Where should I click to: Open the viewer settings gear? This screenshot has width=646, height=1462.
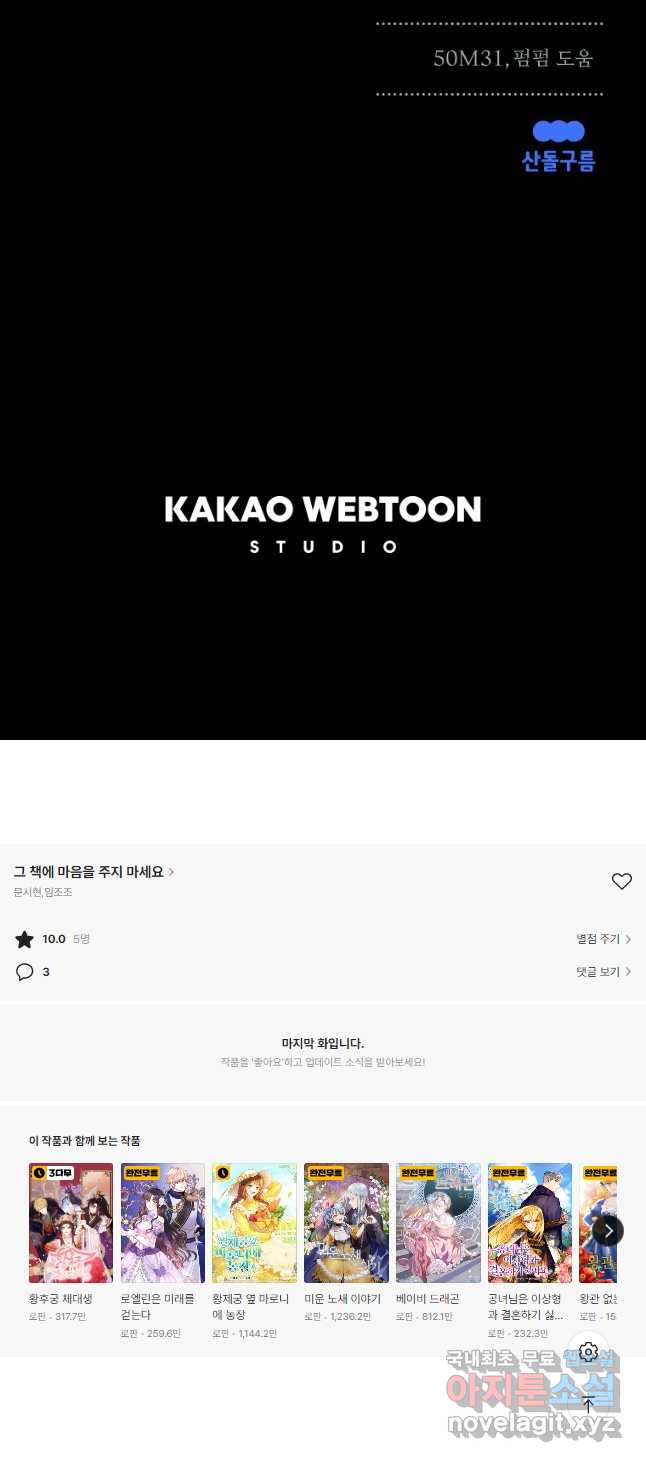[x=588, y=1352]
